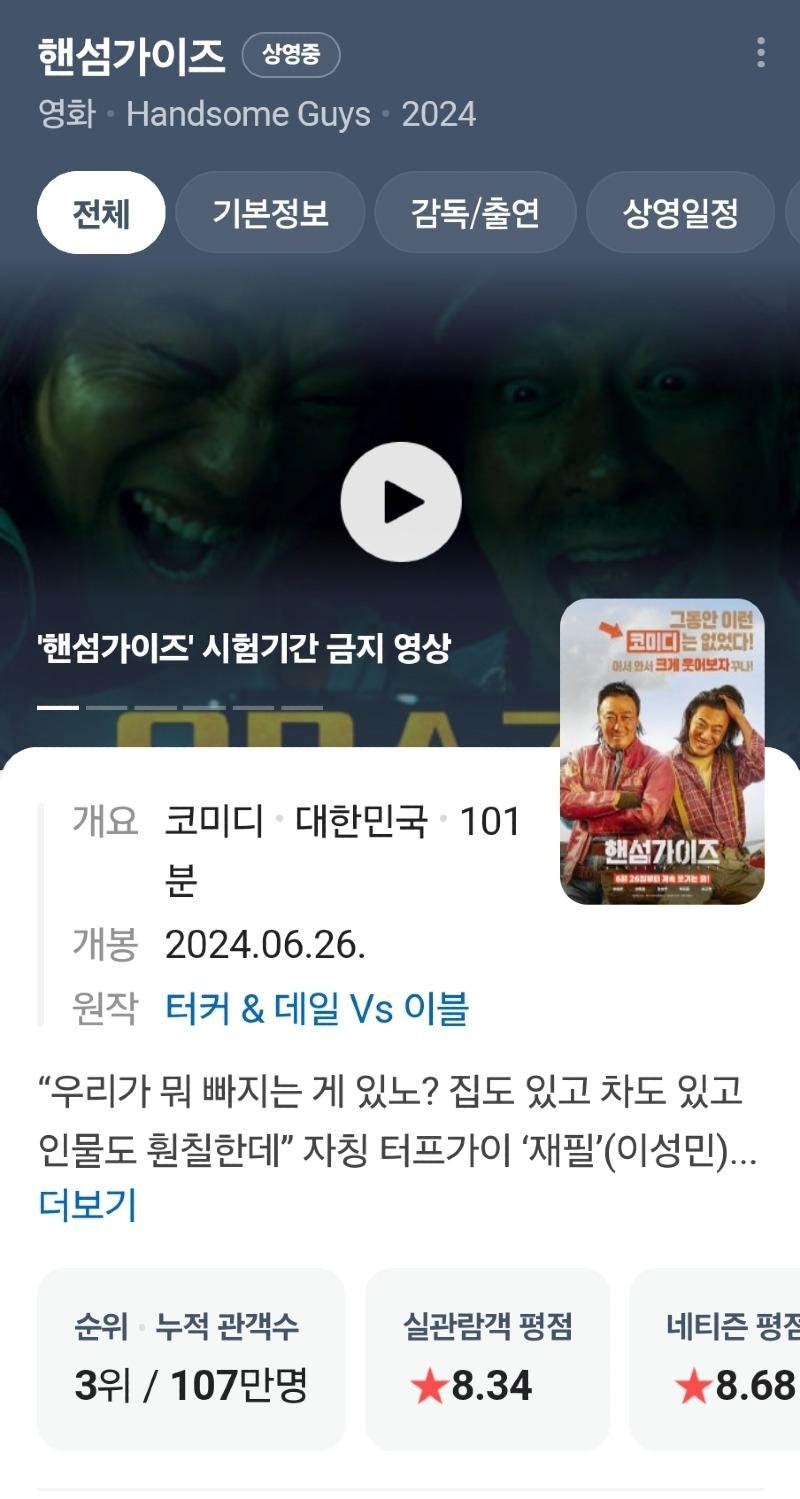800x1499 pixels.
Task: Play the 시험기간 금지 영상 trailer
Action: [401, 503]
